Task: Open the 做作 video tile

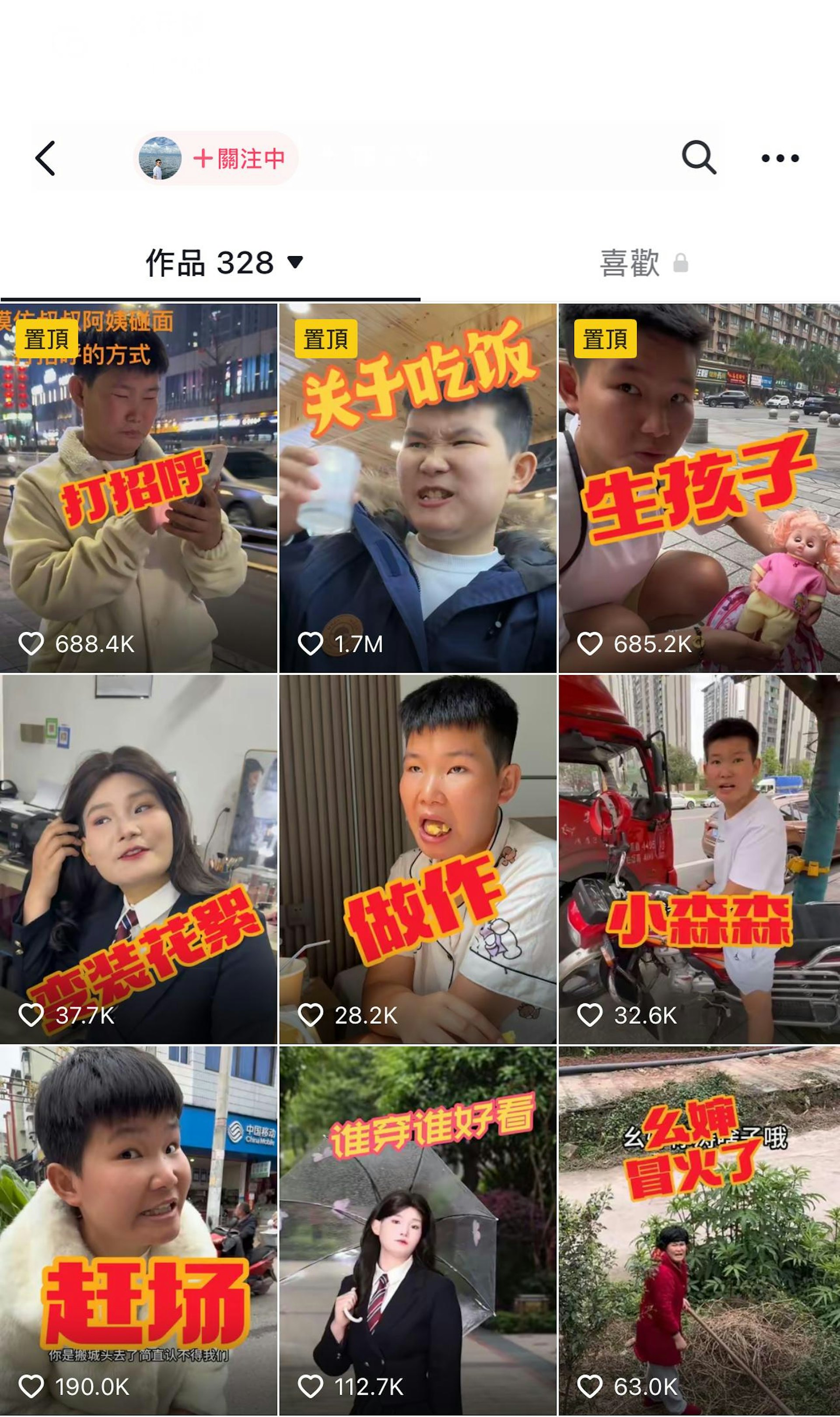Action: pos(418,860)
